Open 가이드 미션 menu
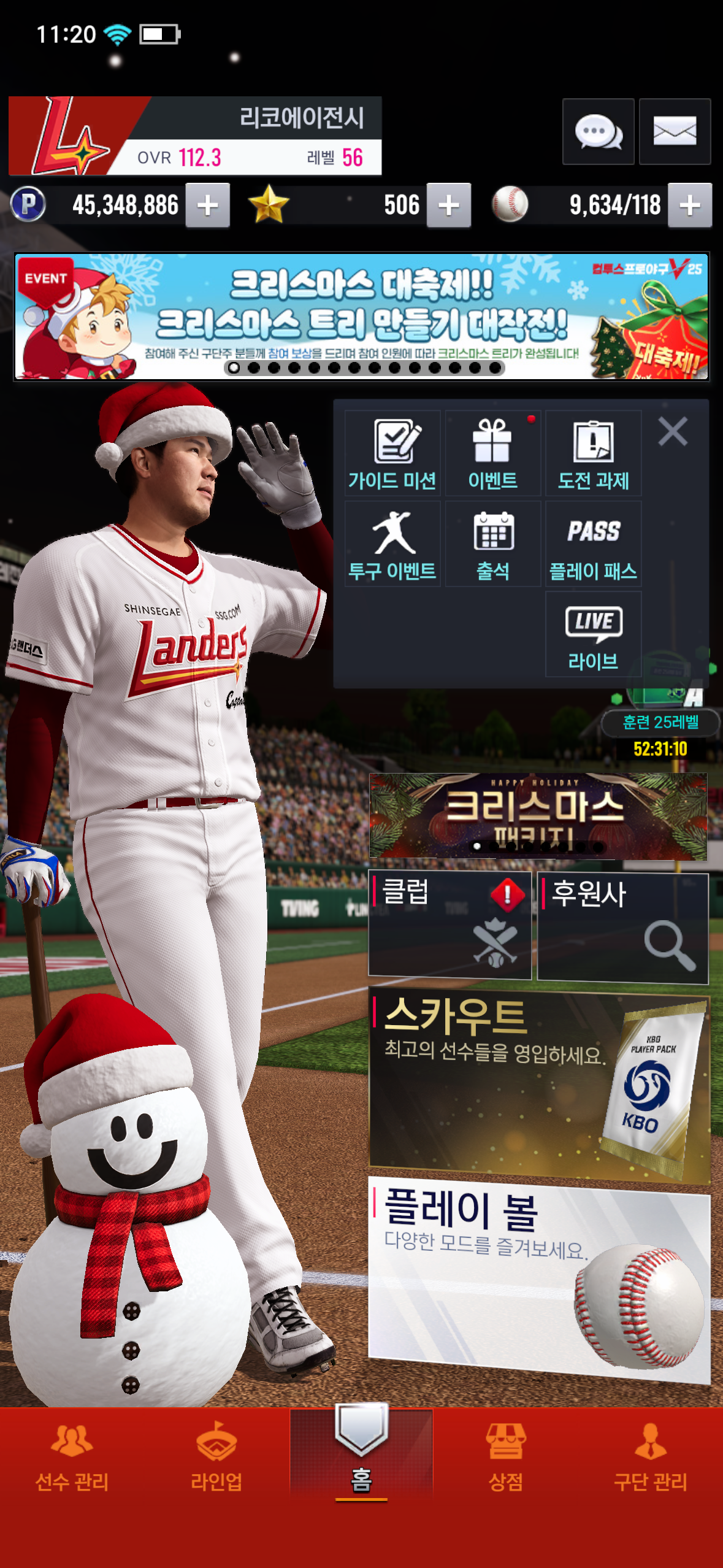The image size is (723, 1568). coord(392,453)
